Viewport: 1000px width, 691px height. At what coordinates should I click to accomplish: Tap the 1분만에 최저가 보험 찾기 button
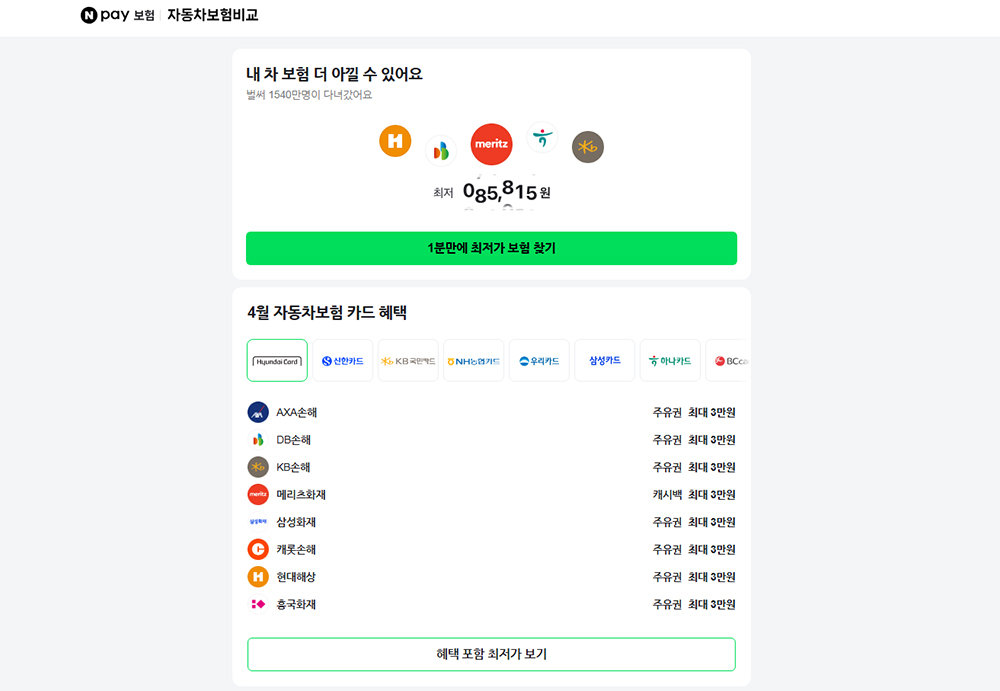tap(491, 248)
